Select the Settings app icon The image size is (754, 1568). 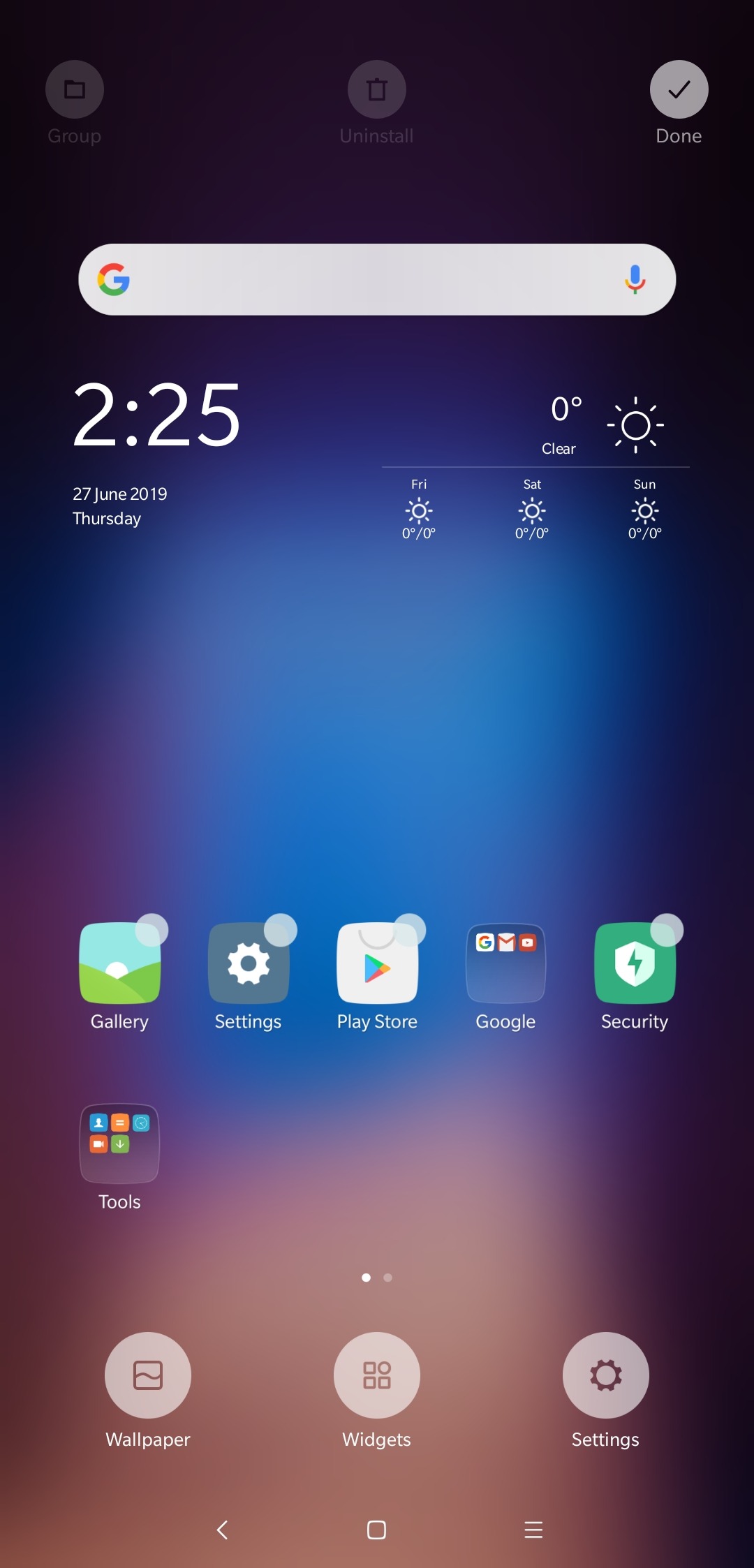[x=249, y=963]
